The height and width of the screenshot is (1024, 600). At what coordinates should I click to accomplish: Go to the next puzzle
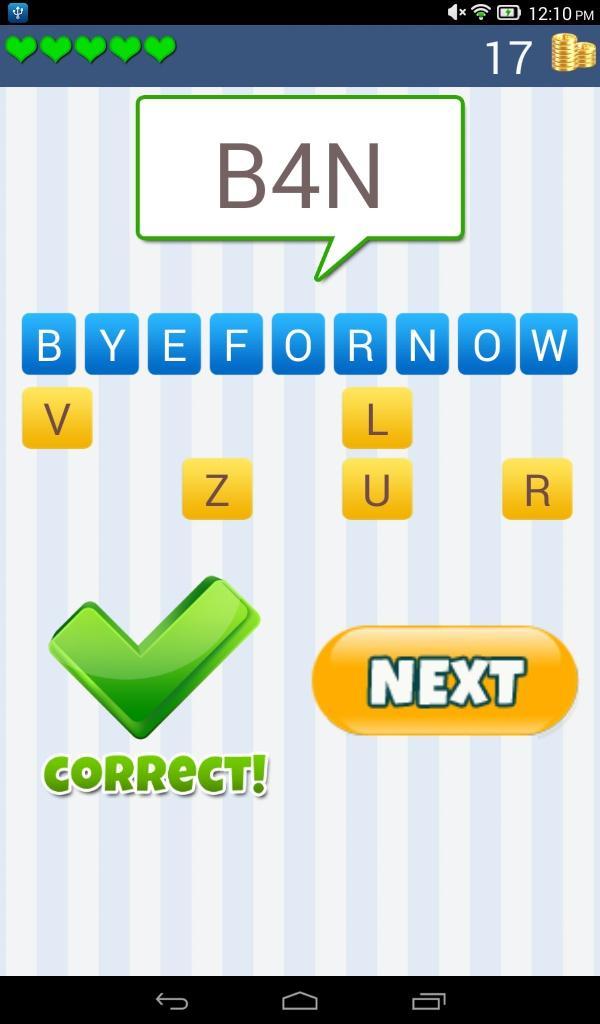445,682
